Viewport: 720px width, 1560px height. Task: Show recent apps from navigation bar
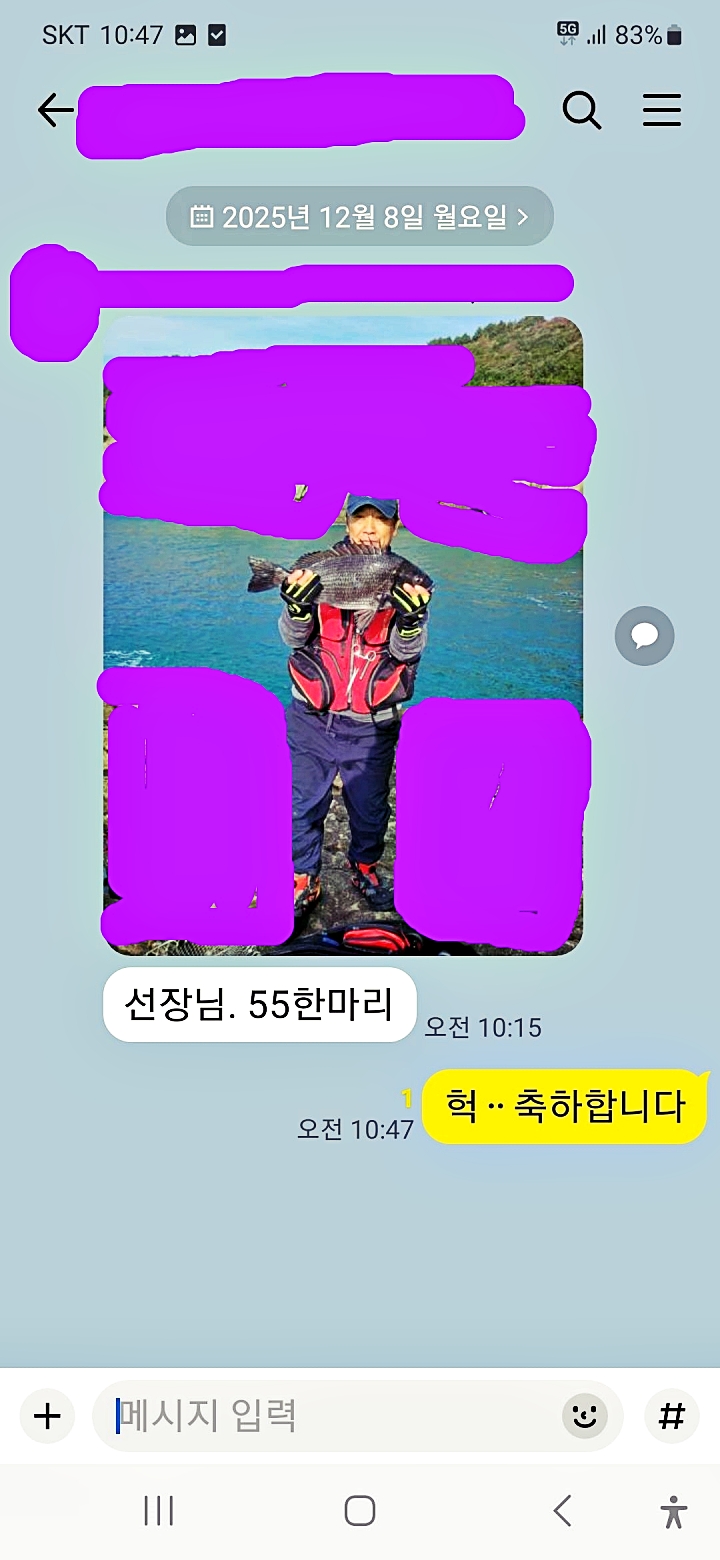point(159,1511)
